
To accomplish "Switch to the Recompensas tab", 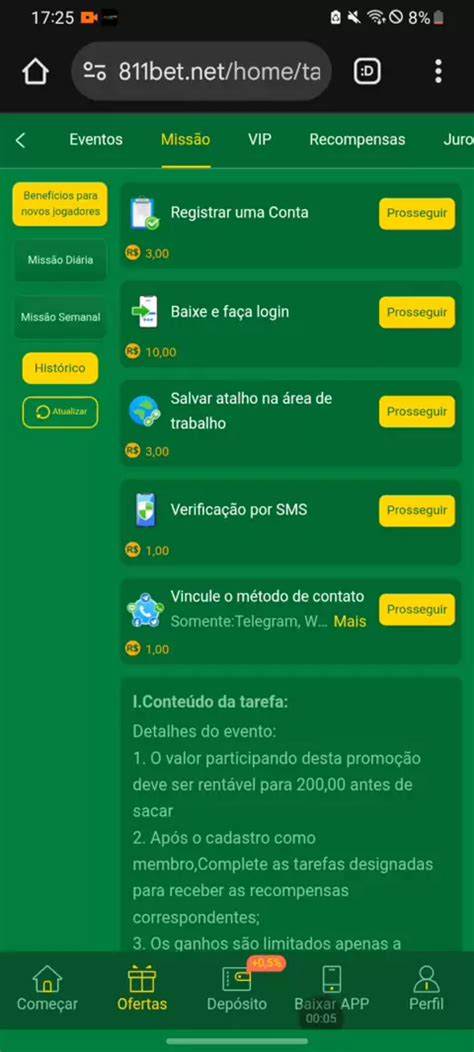I will click(357, 140).
